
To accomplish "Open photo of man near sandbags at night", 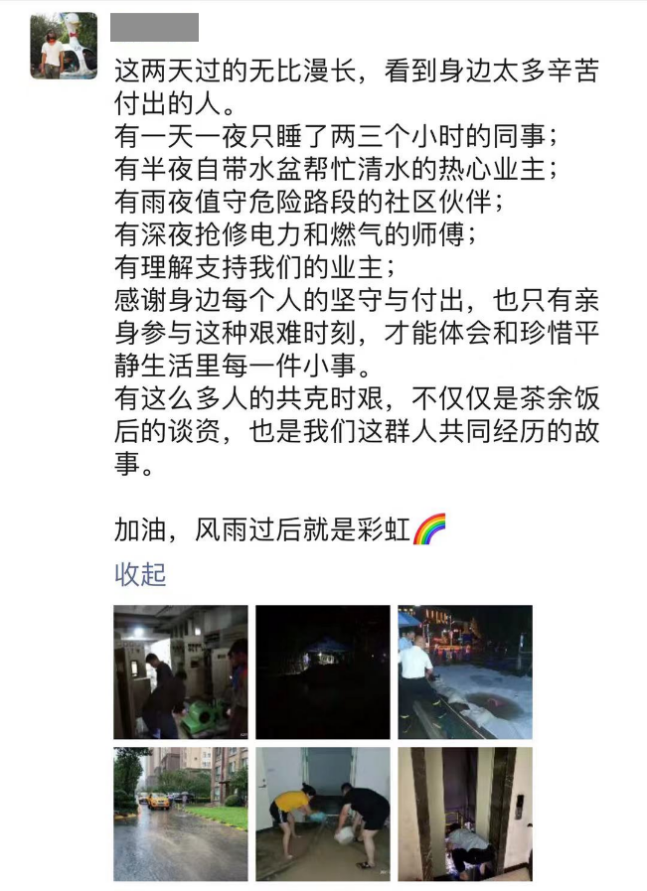I will [464, 671].
